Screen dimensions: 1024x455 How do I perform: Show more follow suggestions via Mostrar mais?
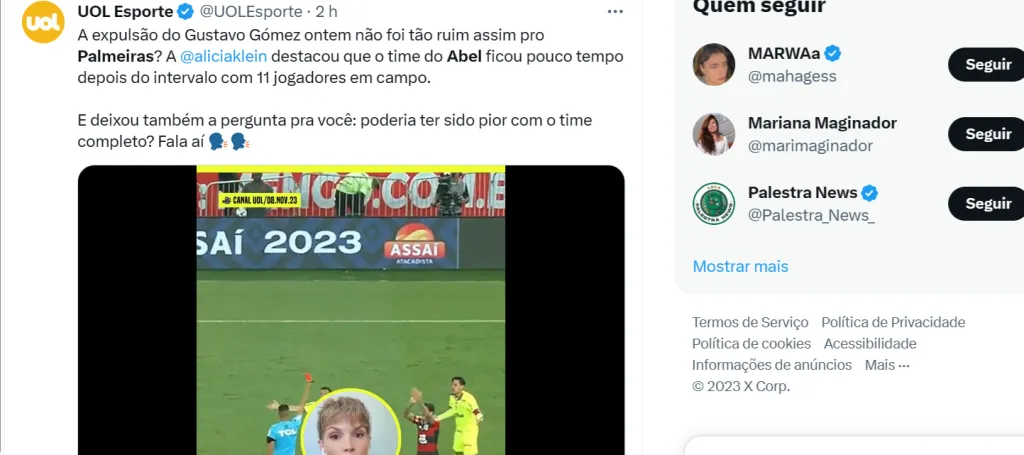740,266
